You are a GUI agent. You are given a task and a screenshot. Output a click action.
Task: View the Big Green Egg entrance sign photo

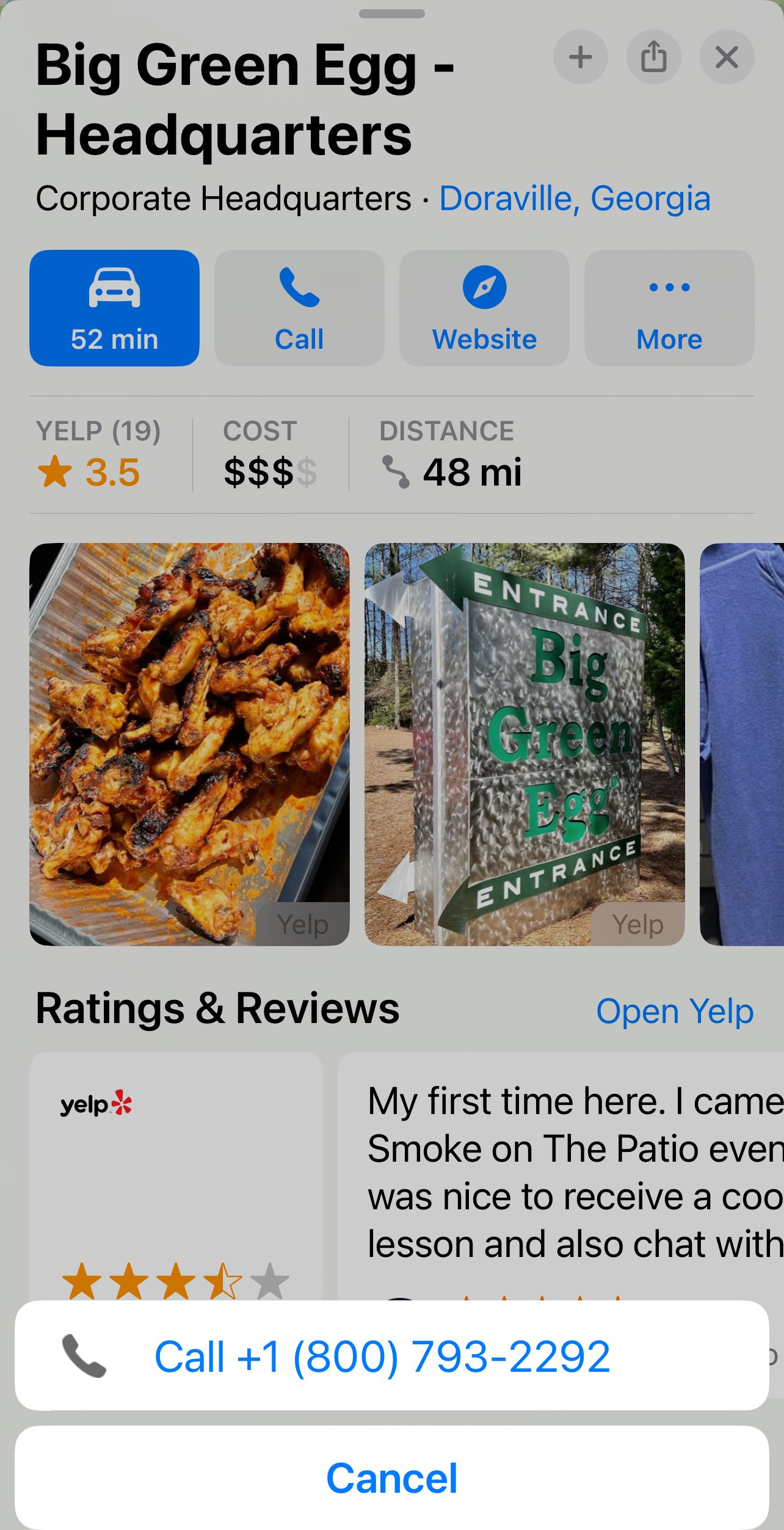coord(524,744)
